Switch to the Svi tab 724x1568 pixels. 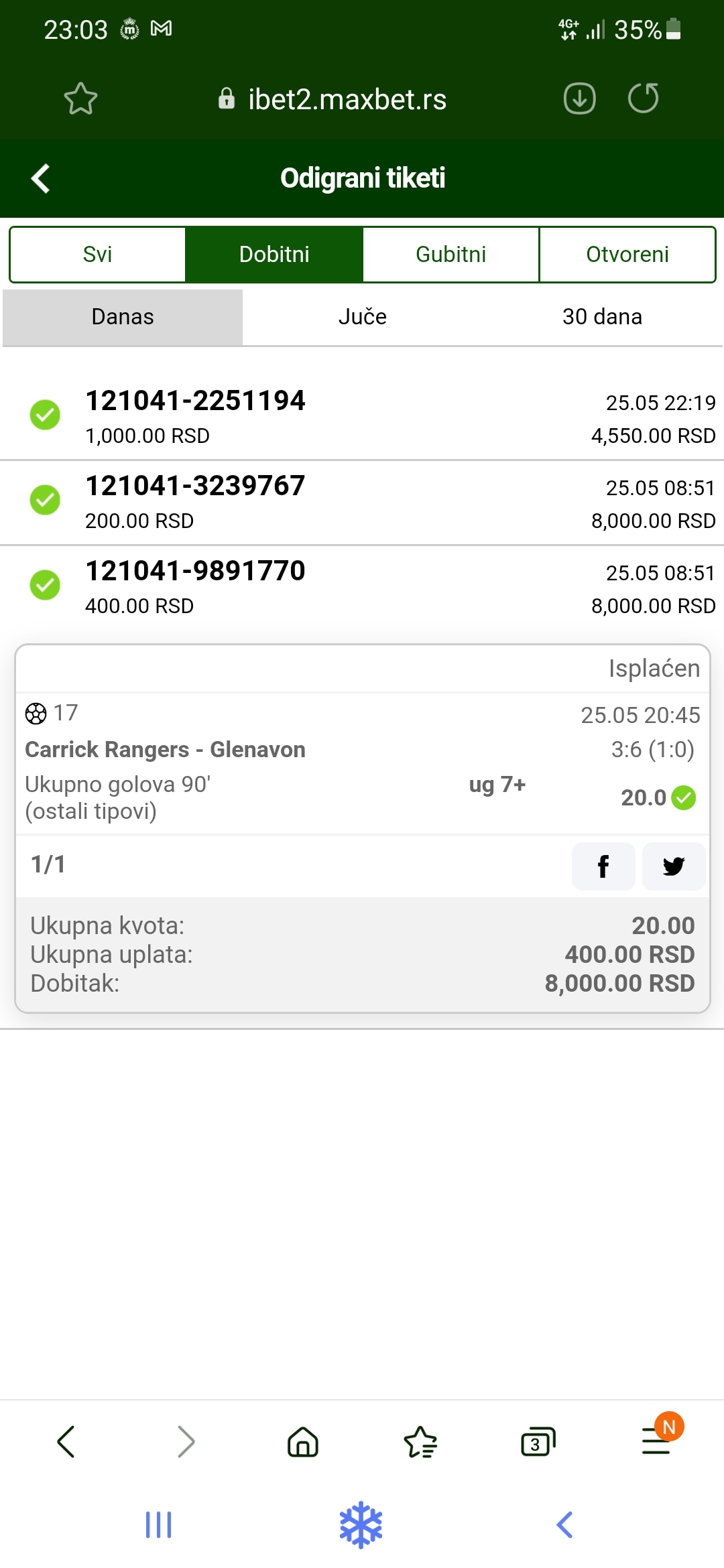(97, 255)
